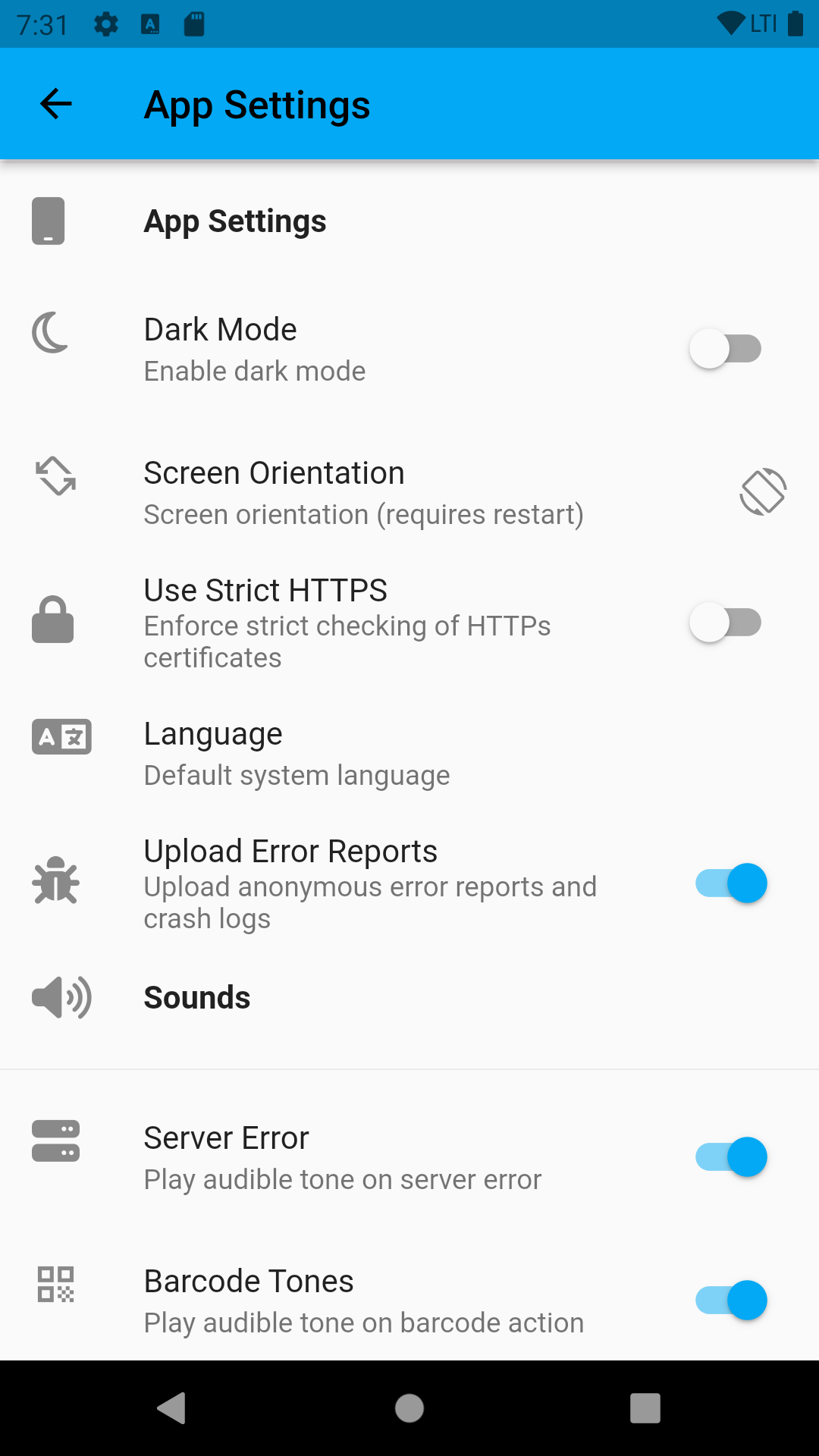
Task: Turn on Use Strict HTTPS
Action: pos(725,622)
